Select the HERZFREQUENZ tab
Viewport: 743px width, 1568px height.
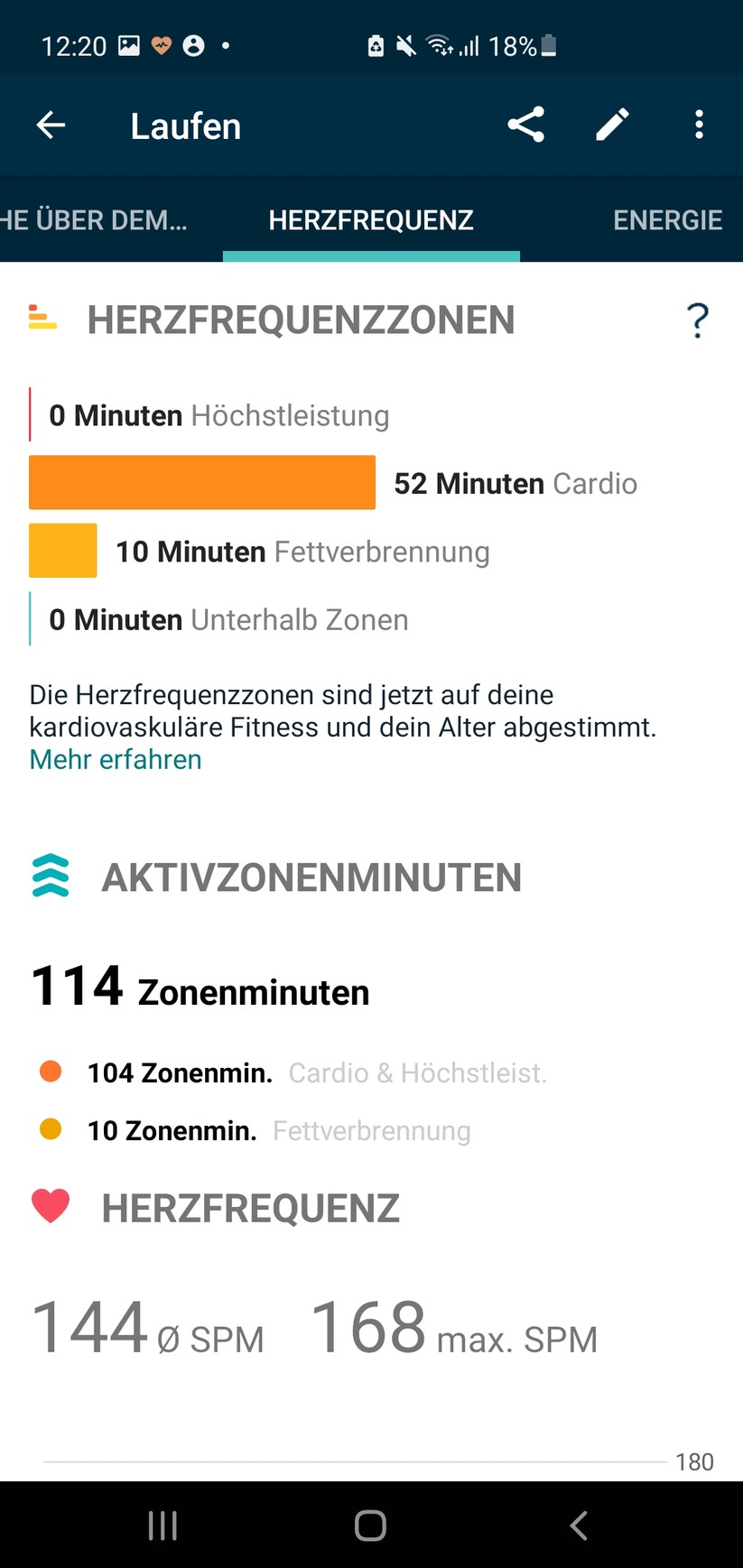click(x=371, y=220)
